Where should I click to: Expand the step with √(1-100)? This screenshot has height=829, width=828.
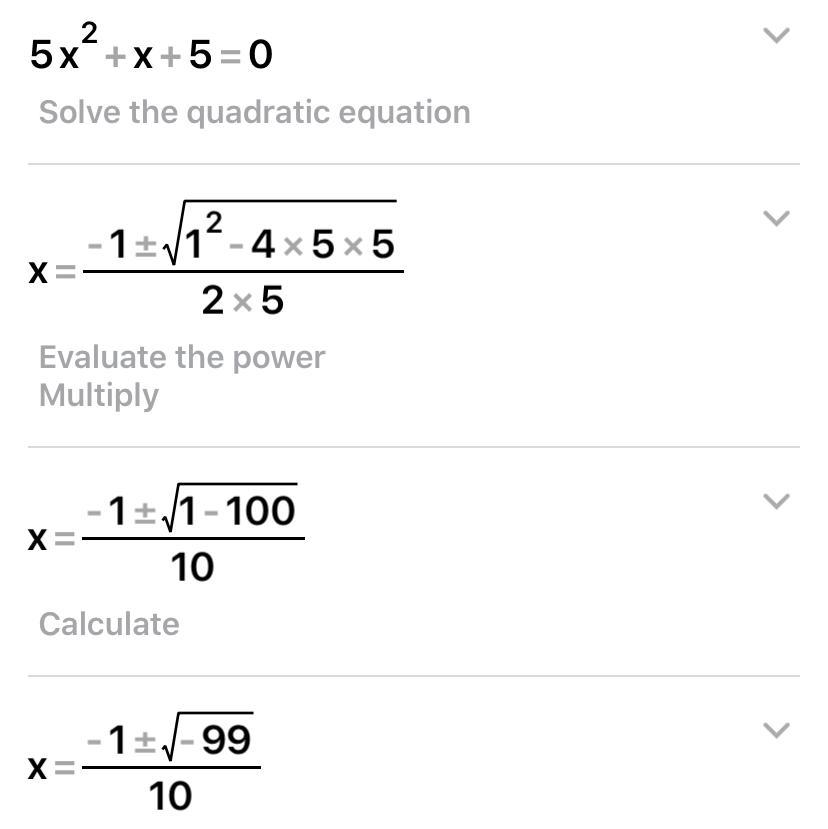tap(776, 501)
